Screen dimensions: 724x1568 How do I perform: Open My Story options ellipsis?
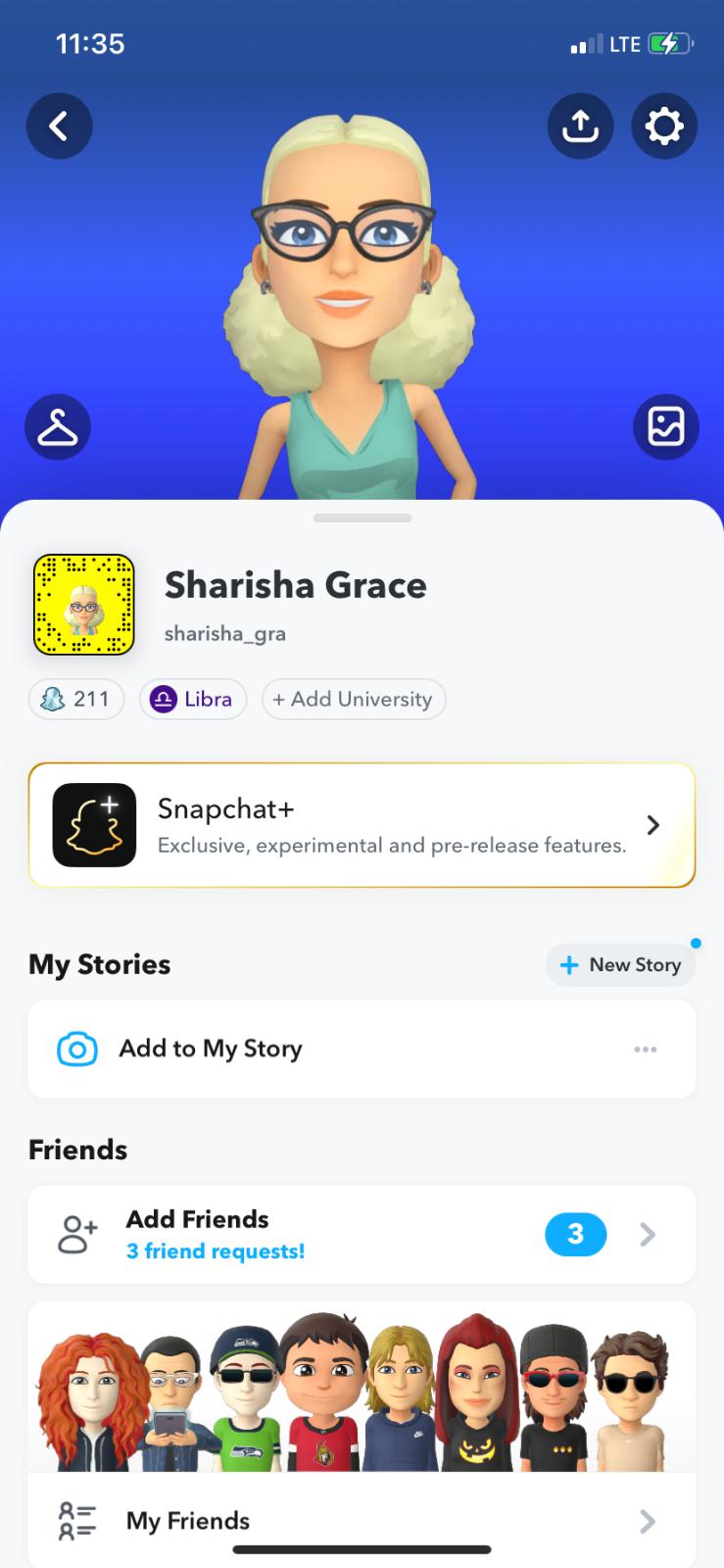646,1050
